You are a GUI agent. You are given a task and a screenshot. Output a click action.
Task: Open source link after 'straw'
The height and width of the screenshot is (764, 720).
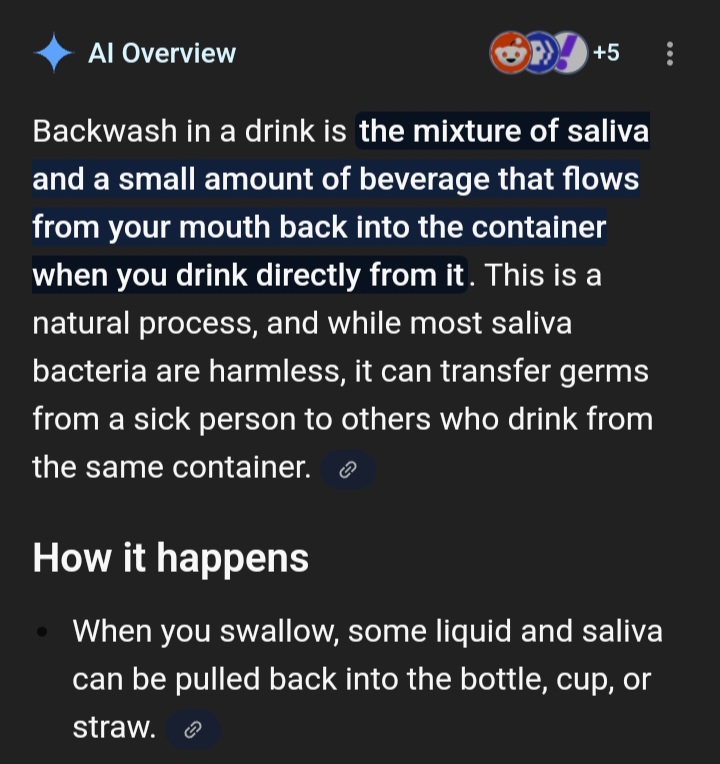pos(193,730)
